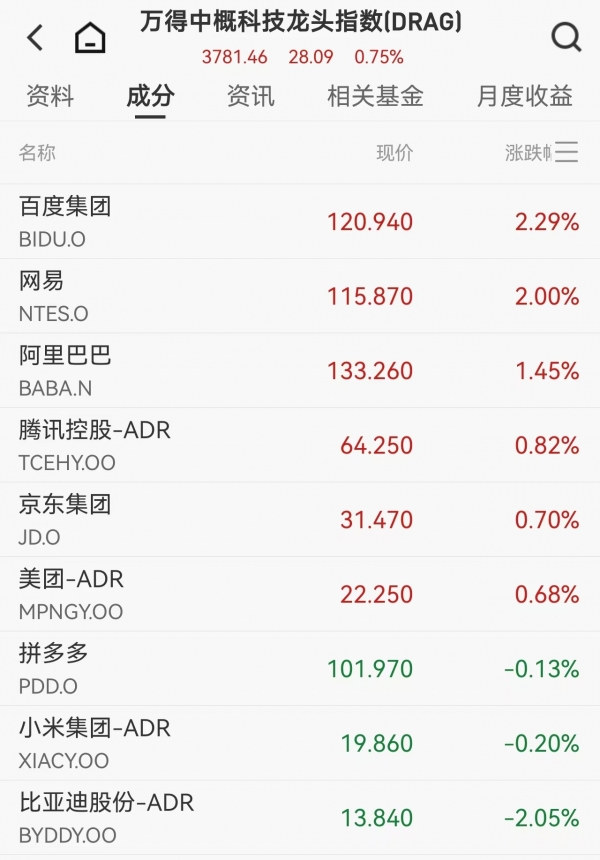
Task: View 小米集团-ADR stock details
Action: pos(300,743)
